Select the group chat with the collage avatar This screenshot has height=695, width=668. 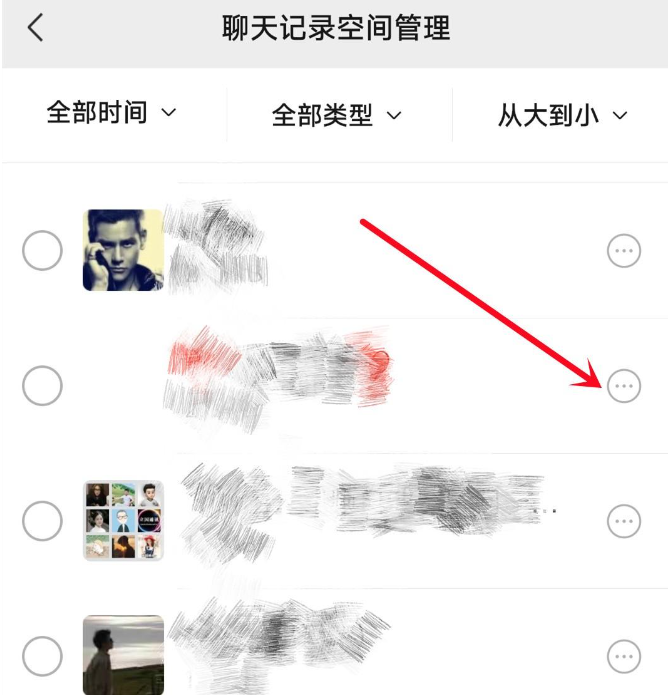coord(42,520)
